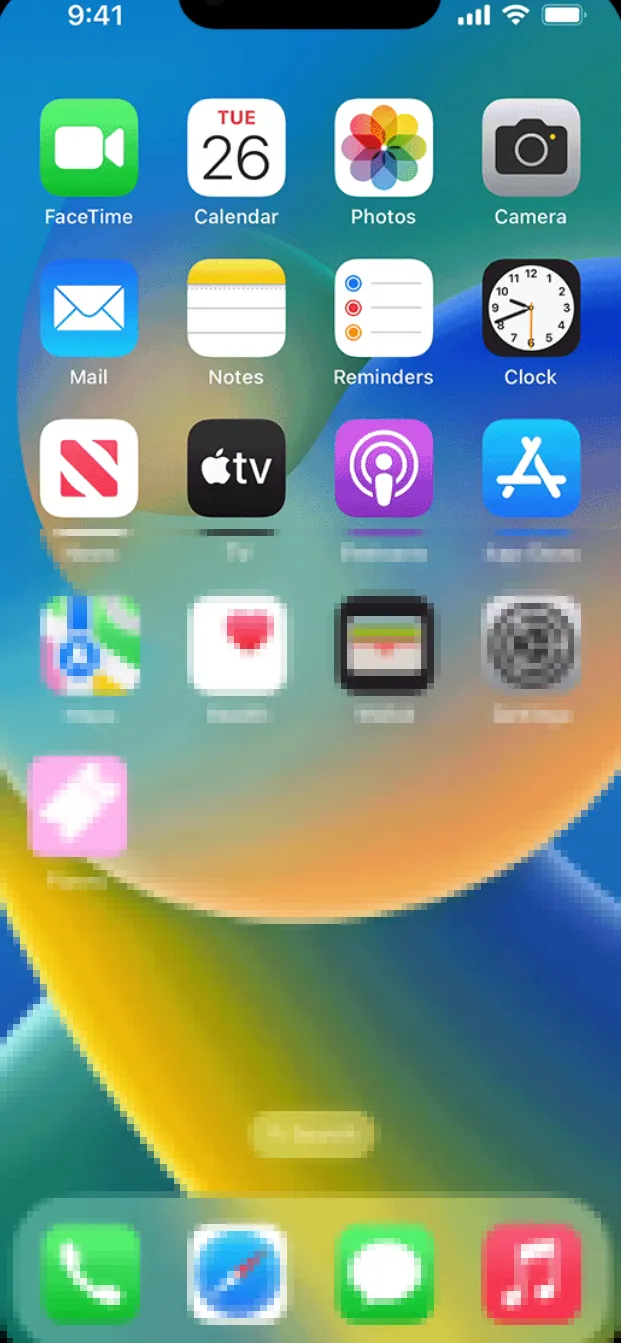Launch the Photos app

pos(384,148)
